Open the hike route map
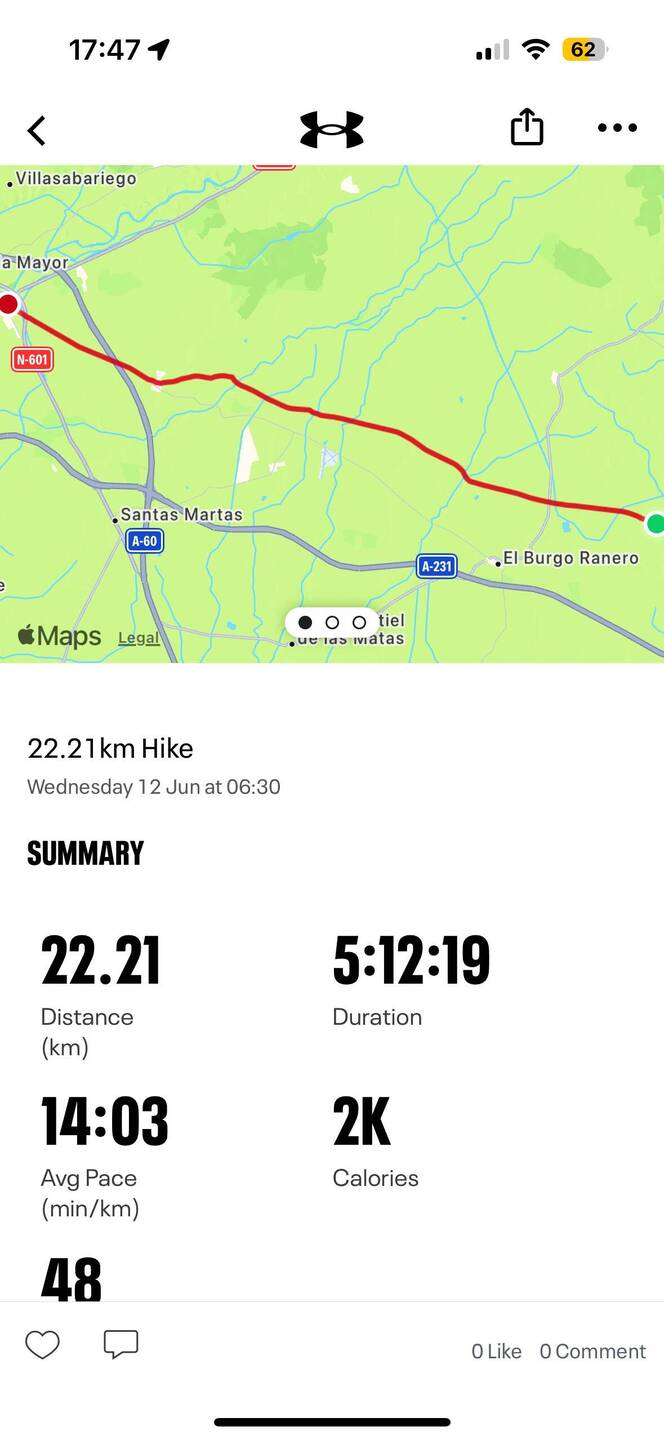This screenshot has width=664, height=1440. [x=332, y=413]
